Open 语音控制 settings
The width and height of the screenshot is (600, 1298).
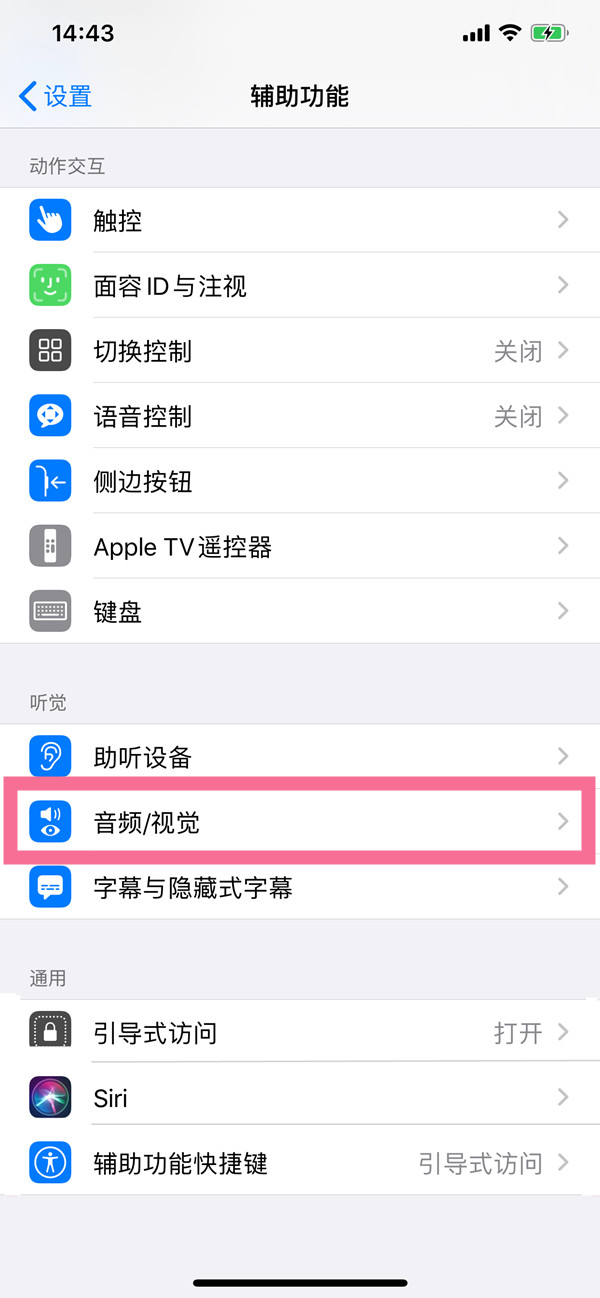[300, 416]
